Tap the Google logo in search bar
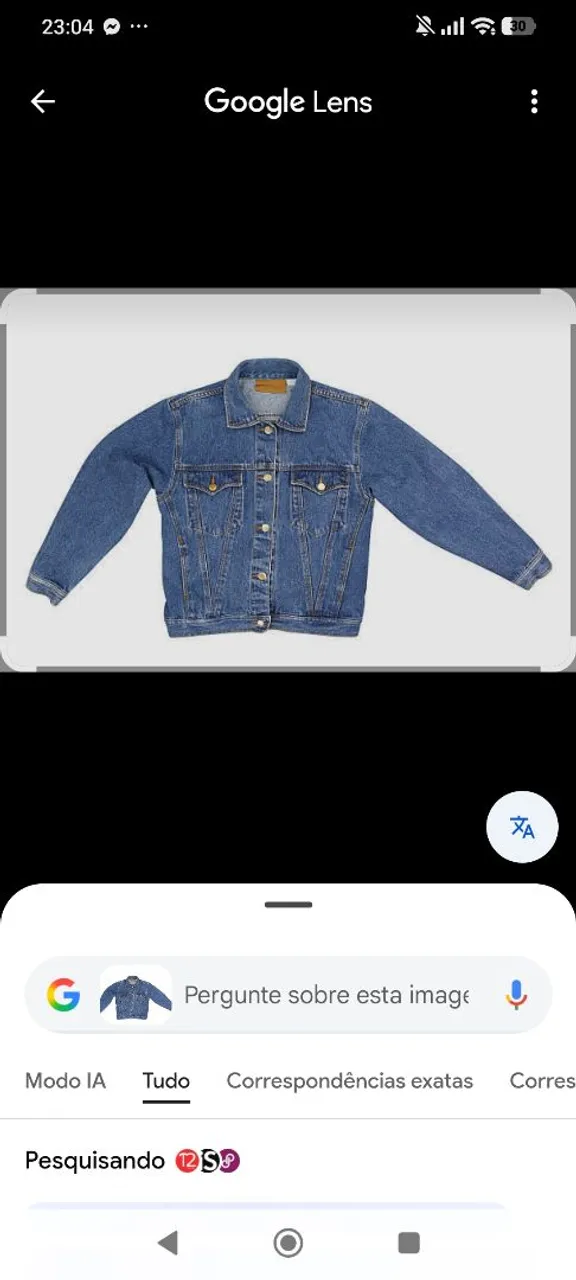 (x=63, y=995)
